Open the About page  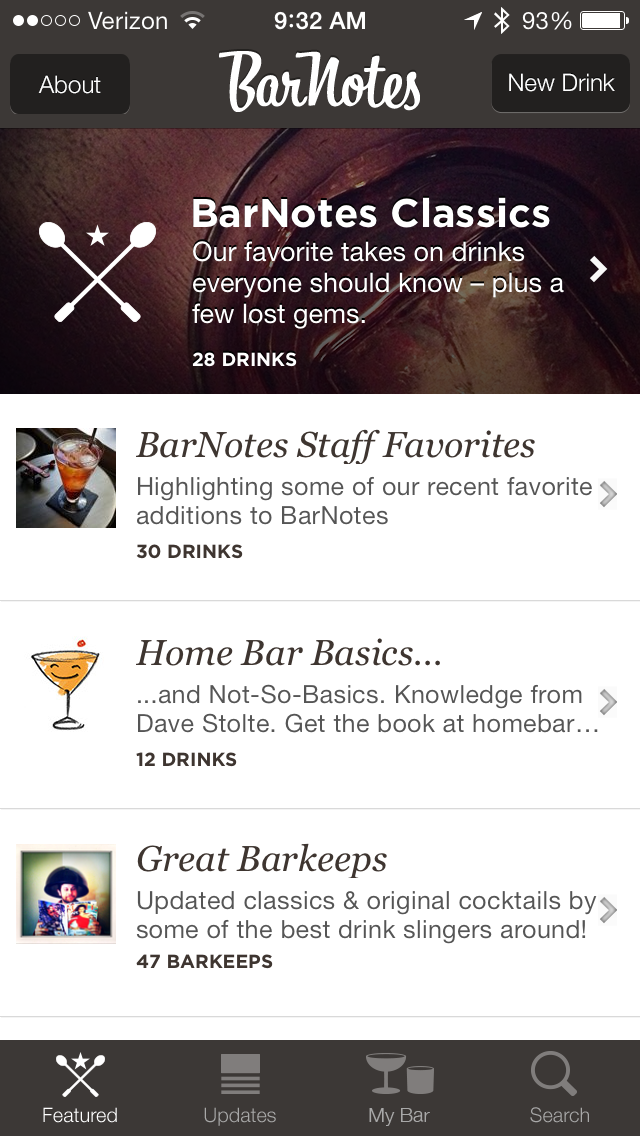70,84
